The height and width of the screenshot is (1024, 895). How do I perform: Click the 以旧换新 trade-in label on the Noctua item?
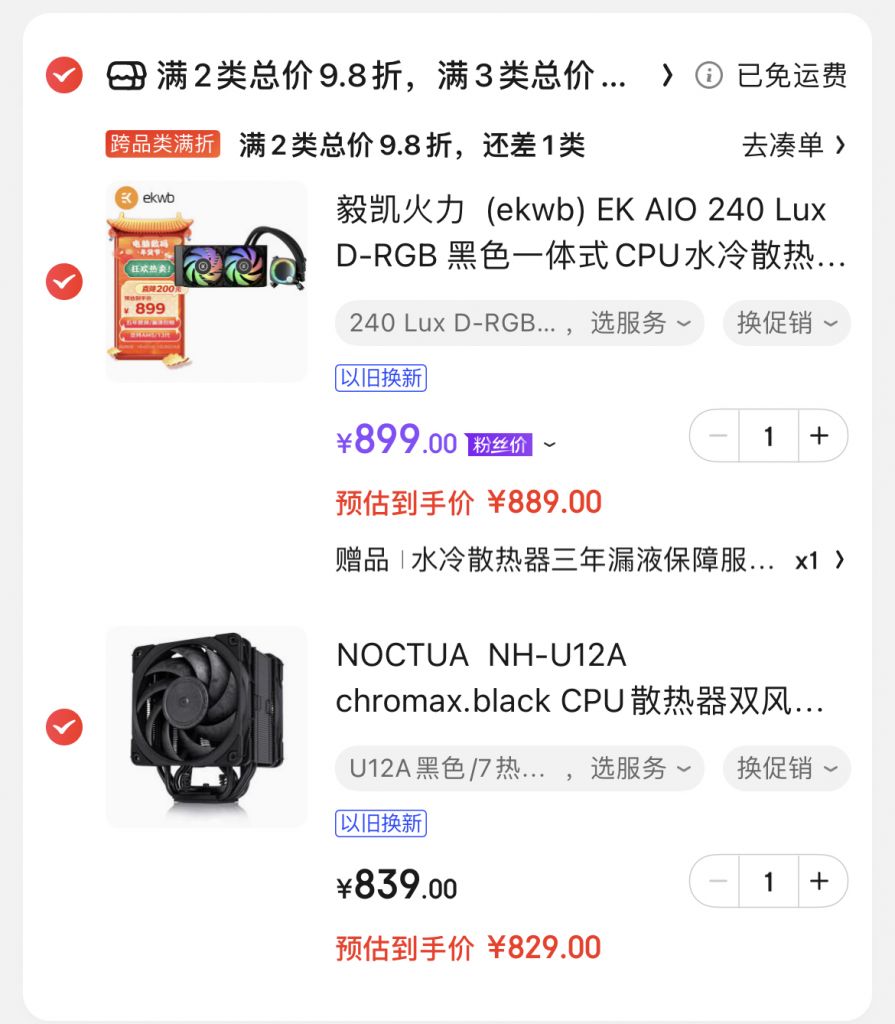click(381, 823)
